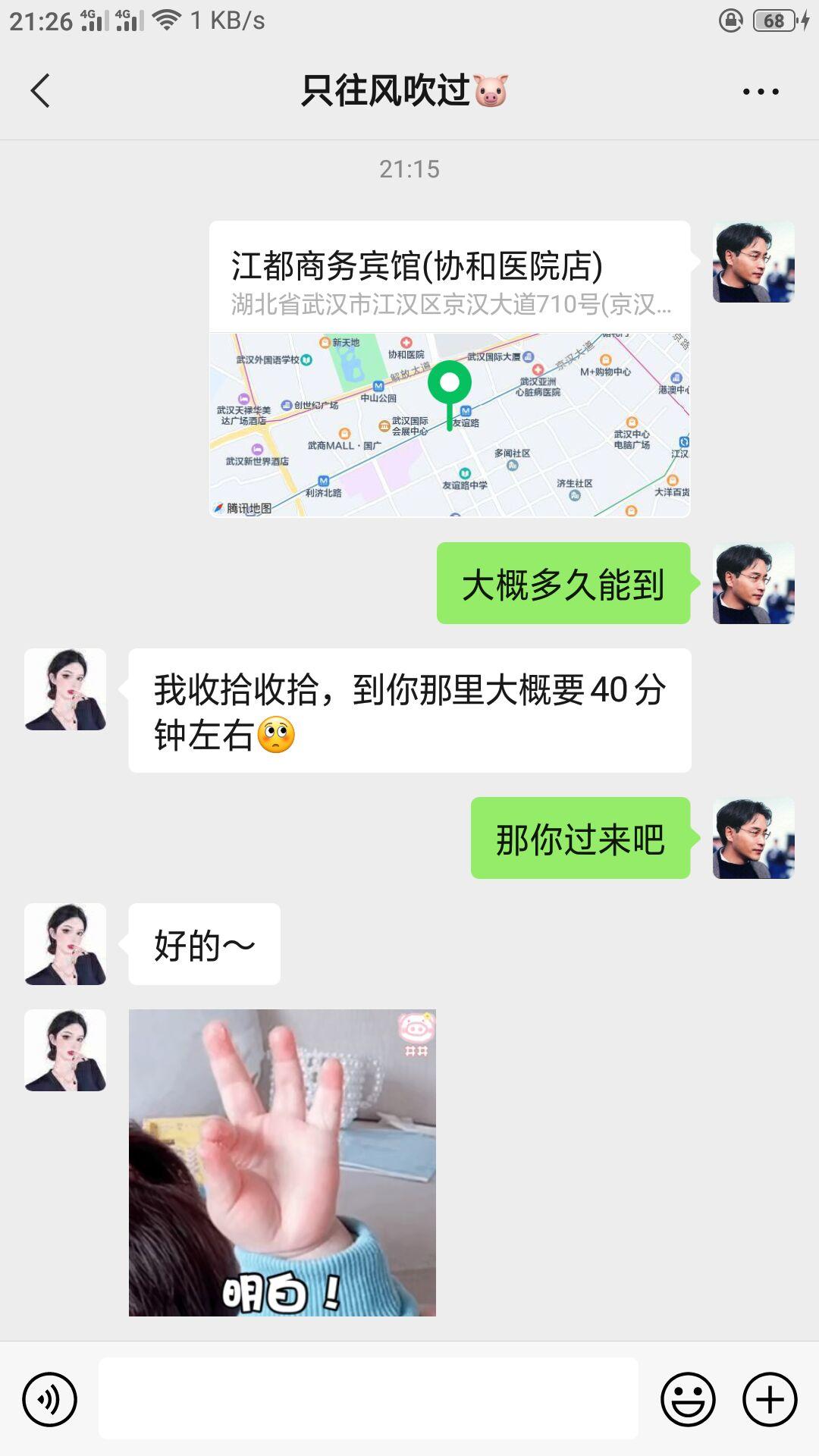Viewport: 819px width, 1456px height.
Task: Open the emoji sticker panel
Action: [x=688, y=1399]
